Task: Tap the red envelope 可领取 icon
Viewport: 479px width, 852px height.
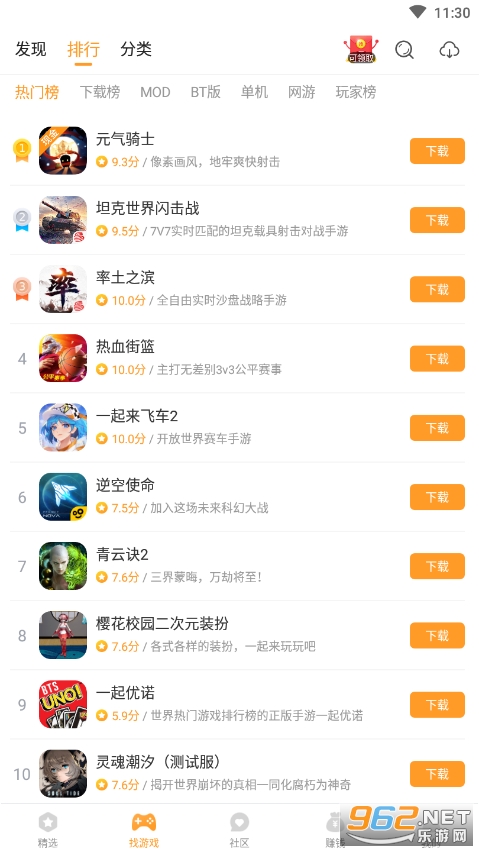Action: tap(361, 49)
